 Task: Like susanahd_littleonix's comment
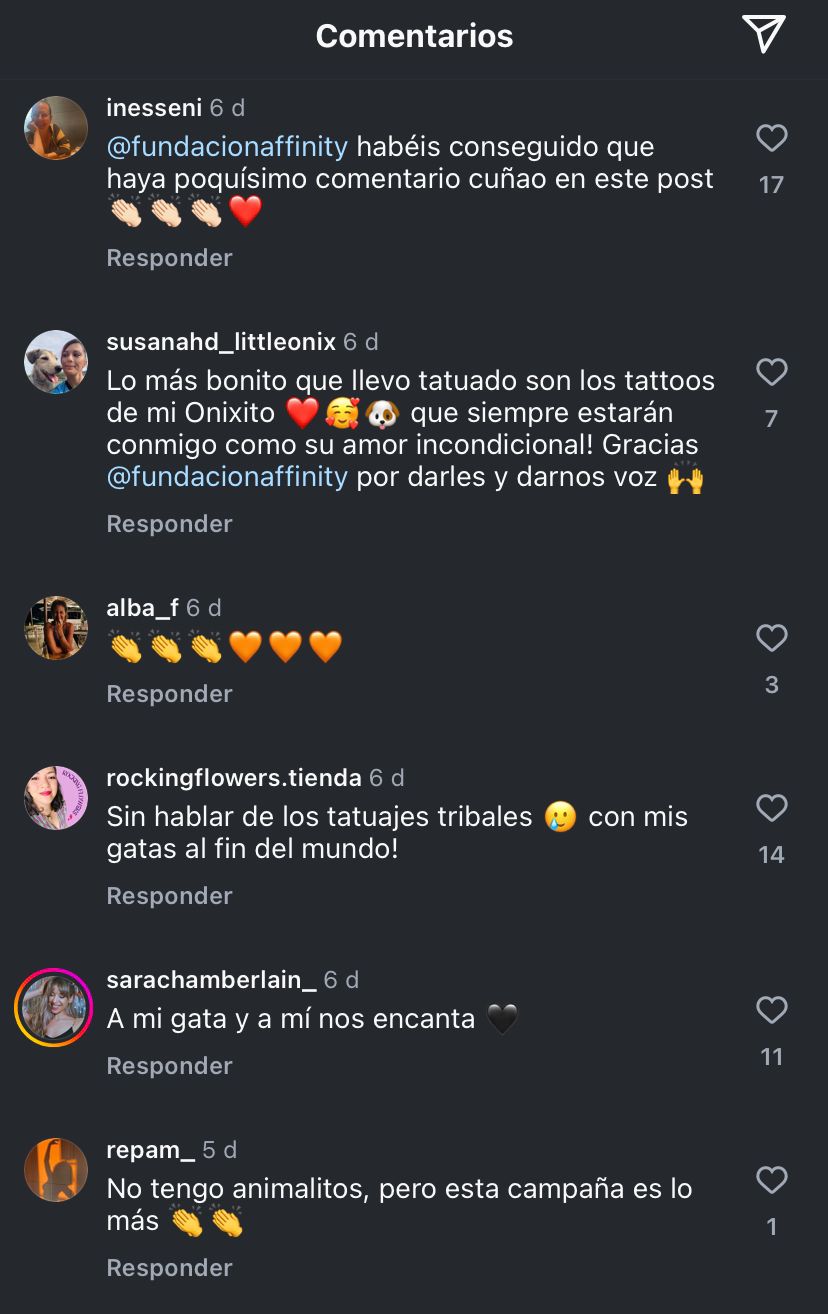coord(771,373)
